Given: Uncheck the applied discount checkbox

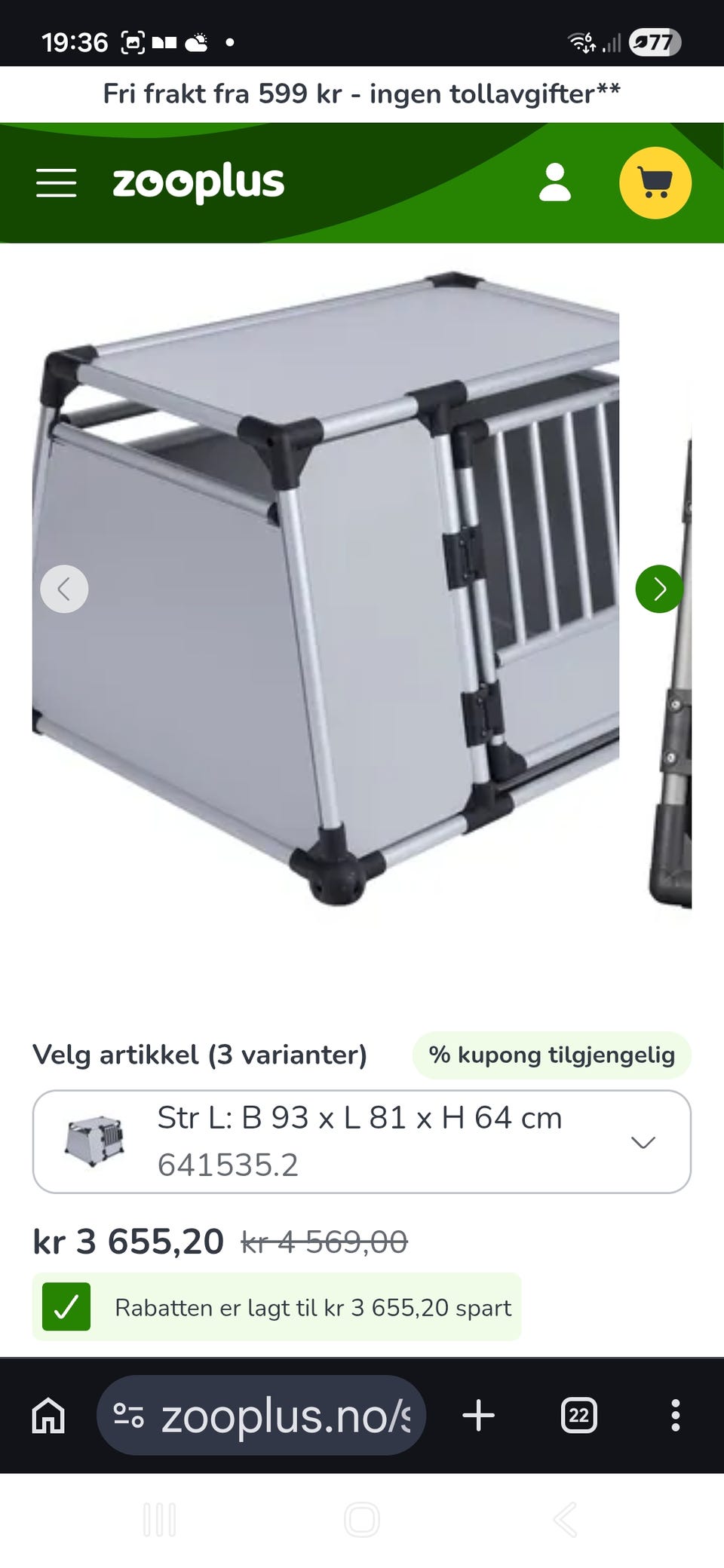Looking at the screenshot, I should [x=66, y=1306].
